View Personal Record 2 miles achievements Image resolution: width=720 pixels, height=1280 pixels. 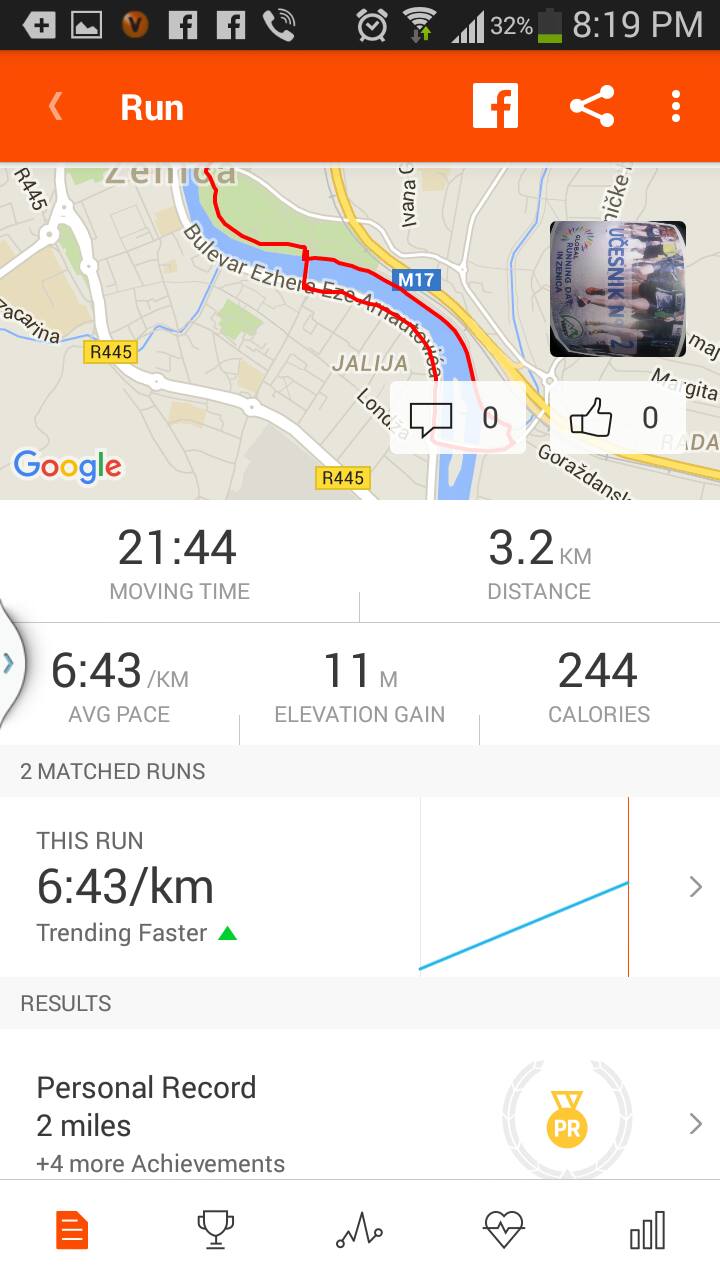tap(360, 1124)
